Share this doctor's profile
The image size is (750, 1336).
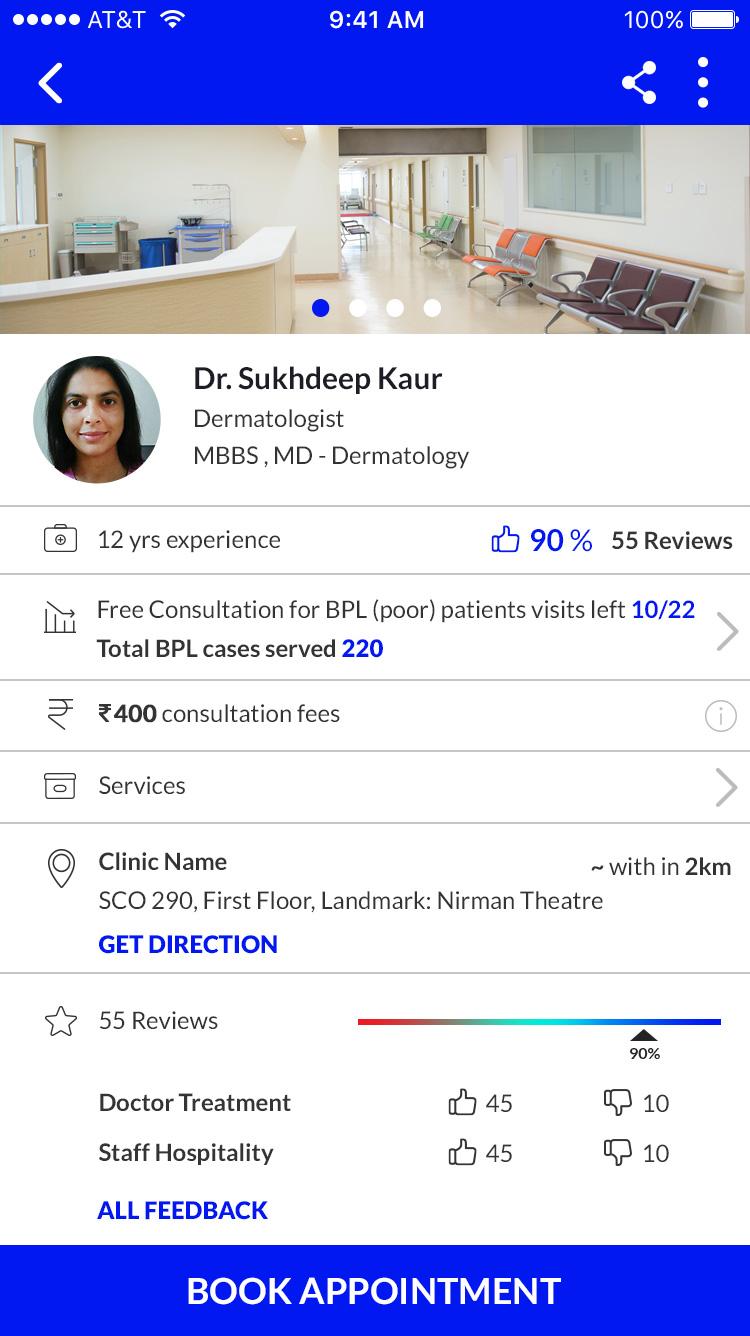[639, 83]
